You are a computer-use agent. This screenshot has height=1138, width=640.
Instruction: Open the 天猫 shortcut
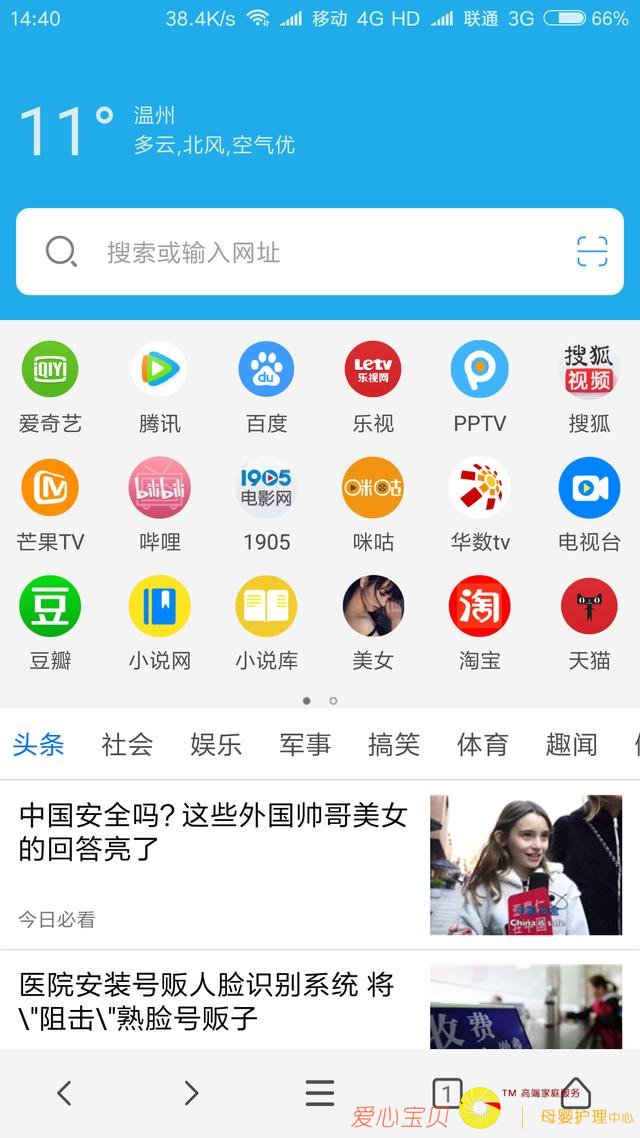click(589, 606)
